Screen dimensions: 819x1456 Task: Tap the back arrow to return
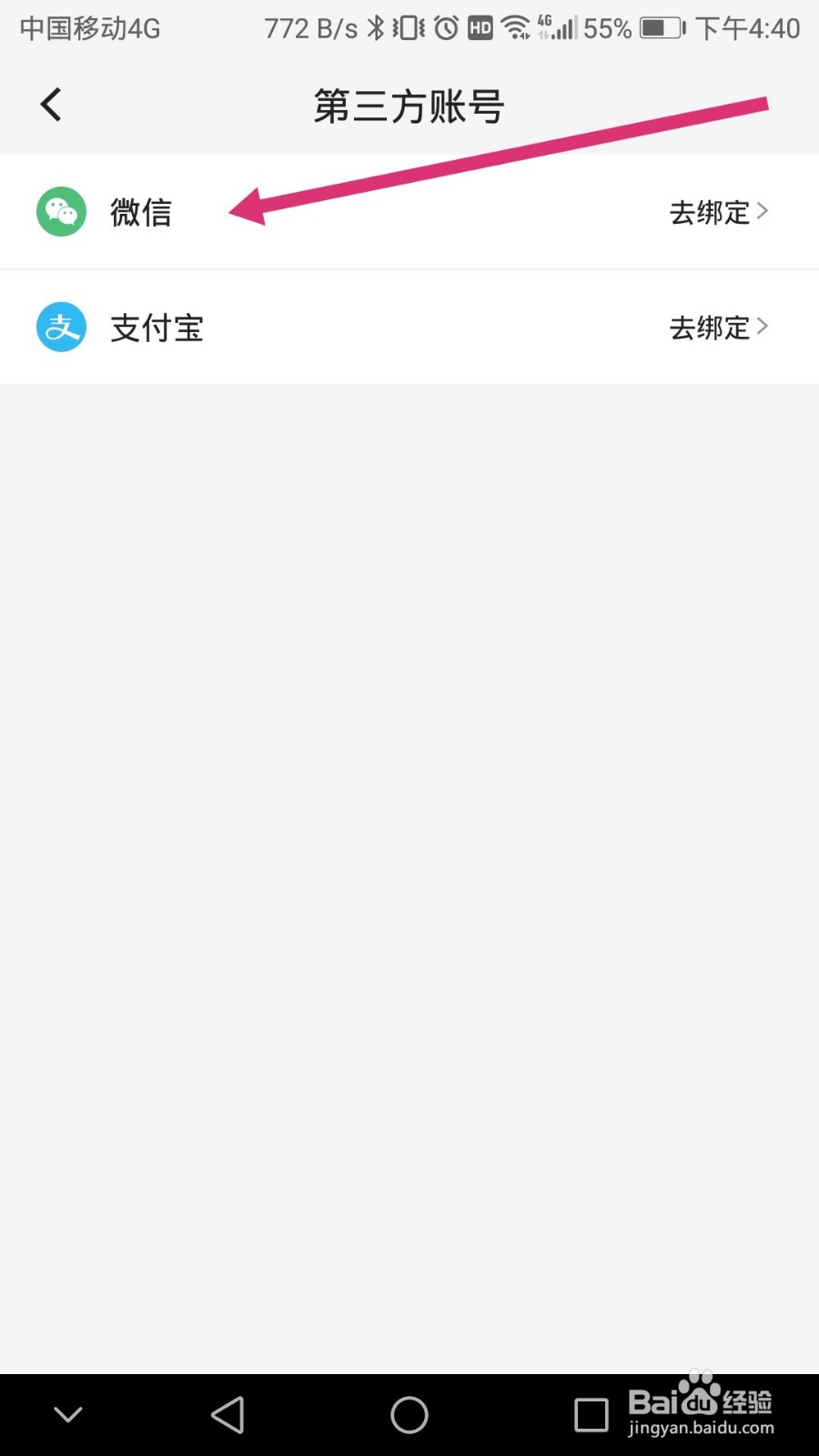click(51, 104)
